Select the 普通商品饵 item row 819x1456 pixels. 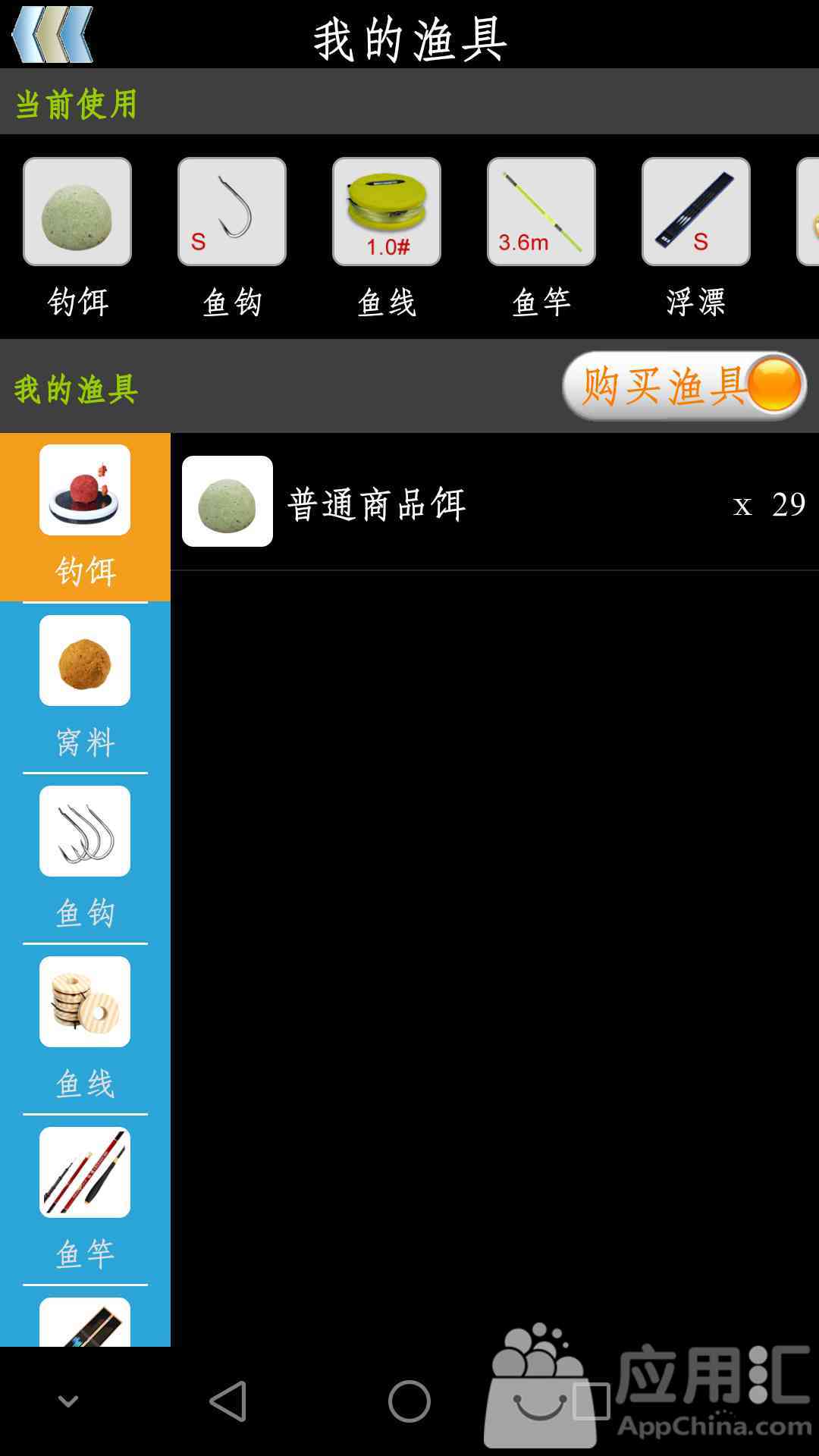click(494, 502)
